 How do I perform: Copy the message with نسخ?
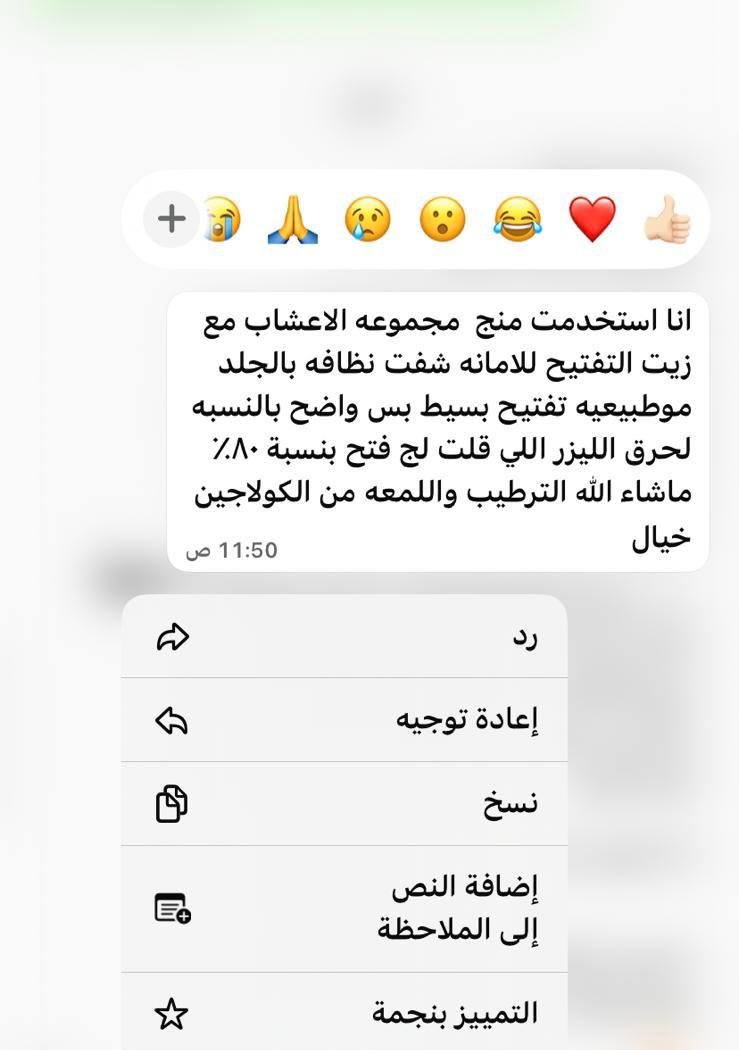point(345,804)
